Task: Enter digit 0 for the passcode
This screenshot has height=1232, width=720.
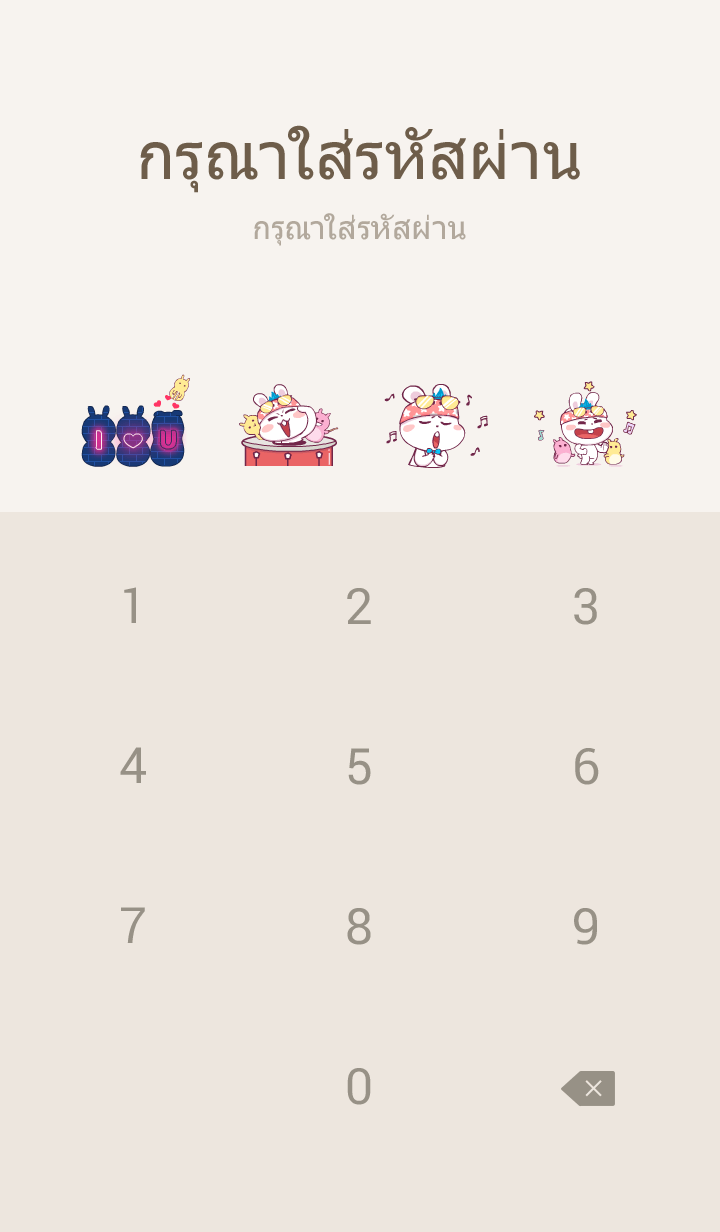Action: [359, 1087]
